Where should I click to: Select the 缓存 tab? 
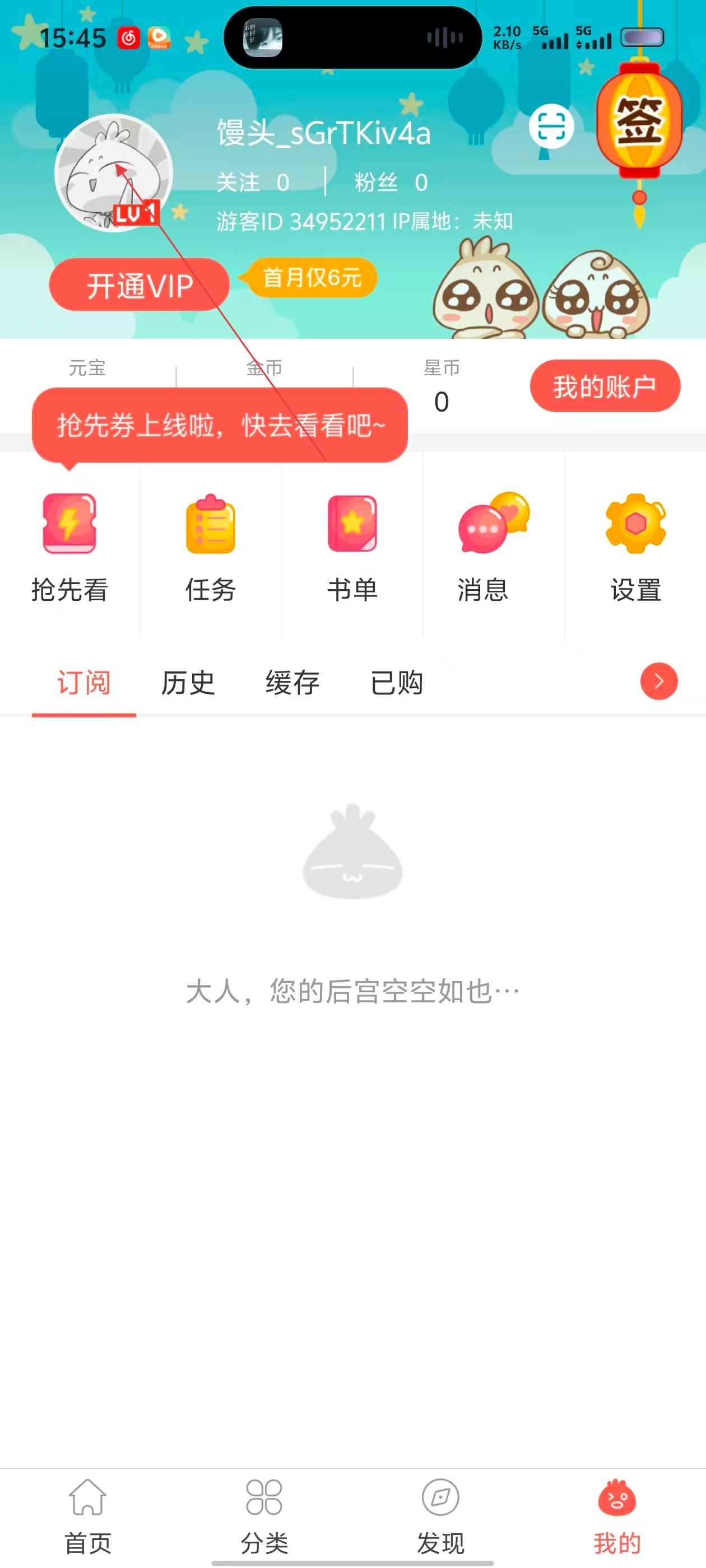click(292, 682)
